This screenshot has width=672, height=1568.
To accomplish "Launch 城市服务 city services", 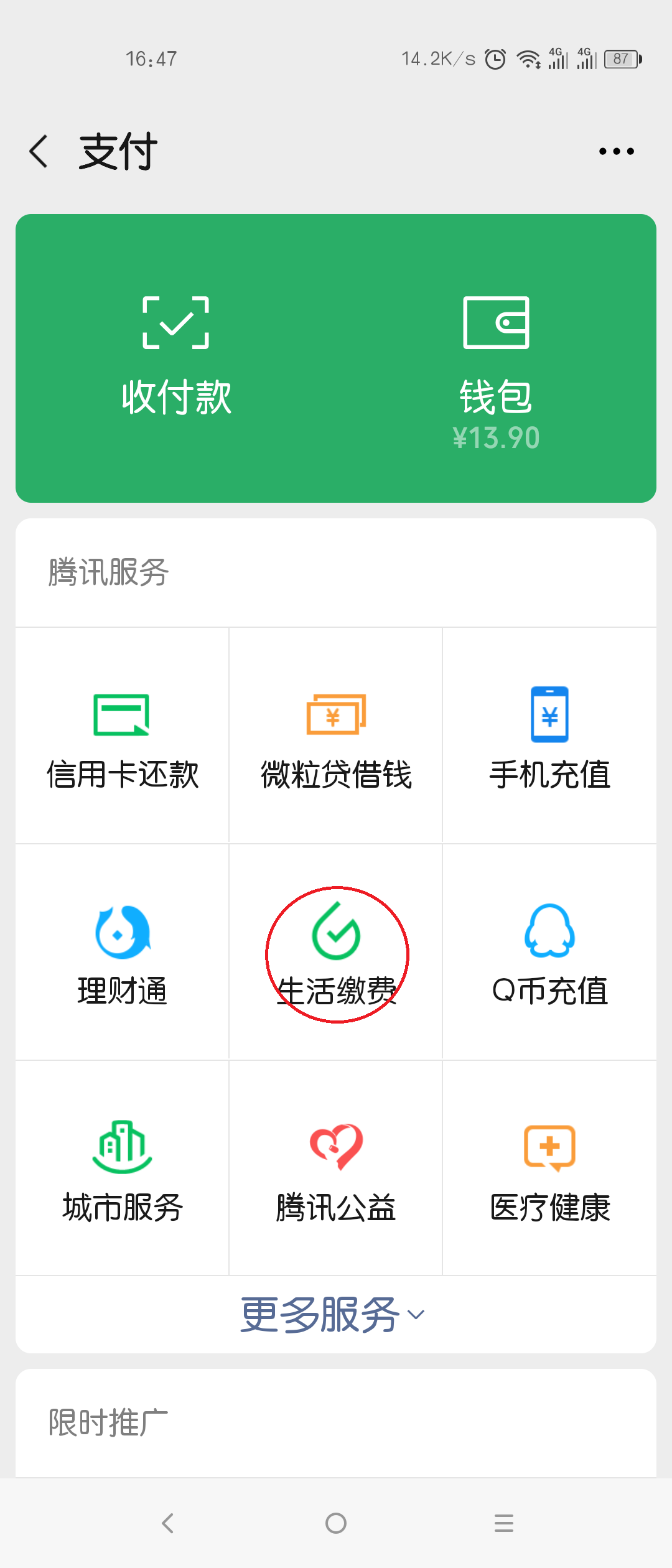I will [122, 1169].
